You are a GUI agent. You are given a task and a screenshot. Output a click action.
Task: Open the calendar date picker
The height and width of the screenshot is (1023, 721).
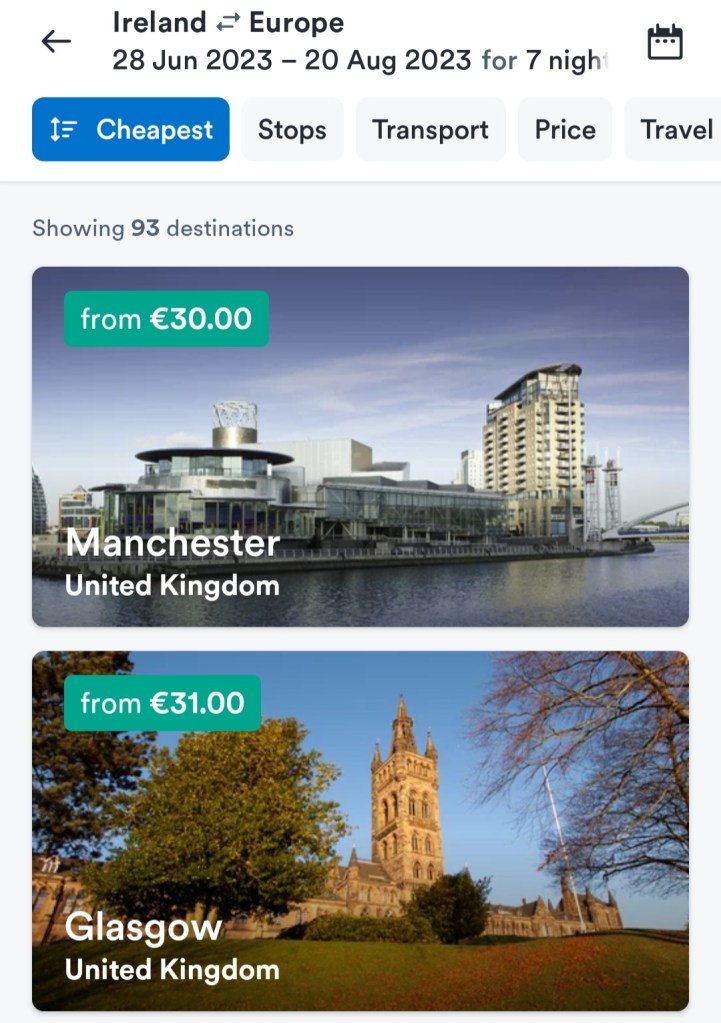pos(665,42)
